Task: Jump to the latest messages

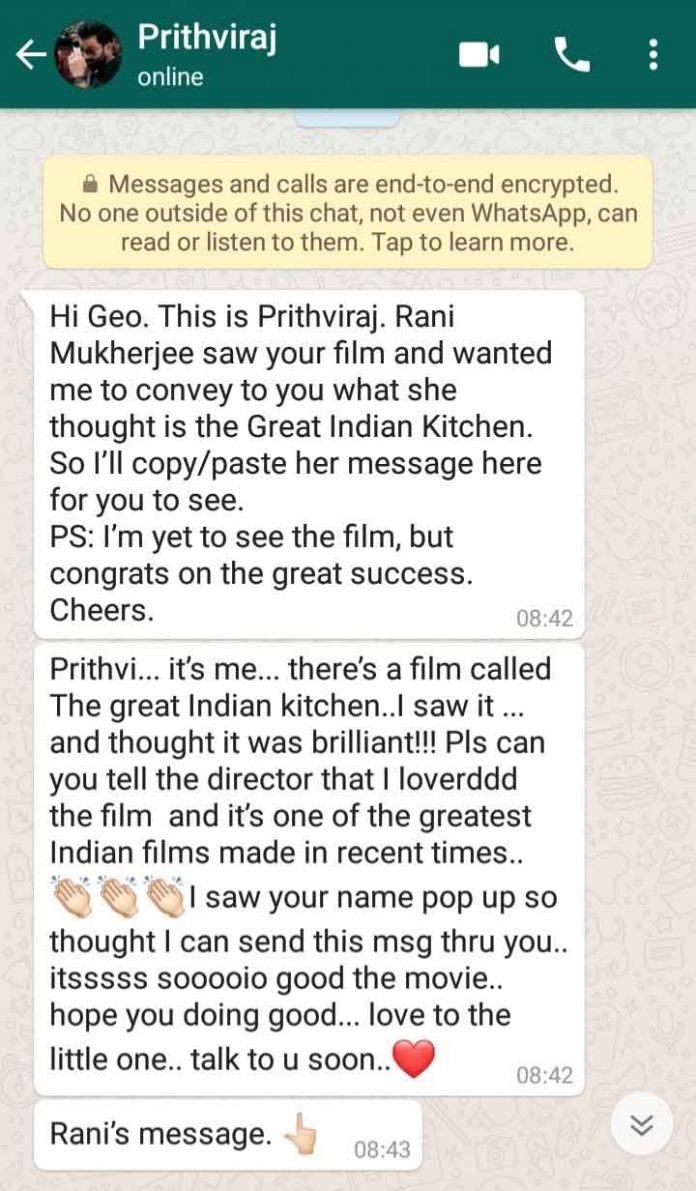Action: pos(641,1127)
